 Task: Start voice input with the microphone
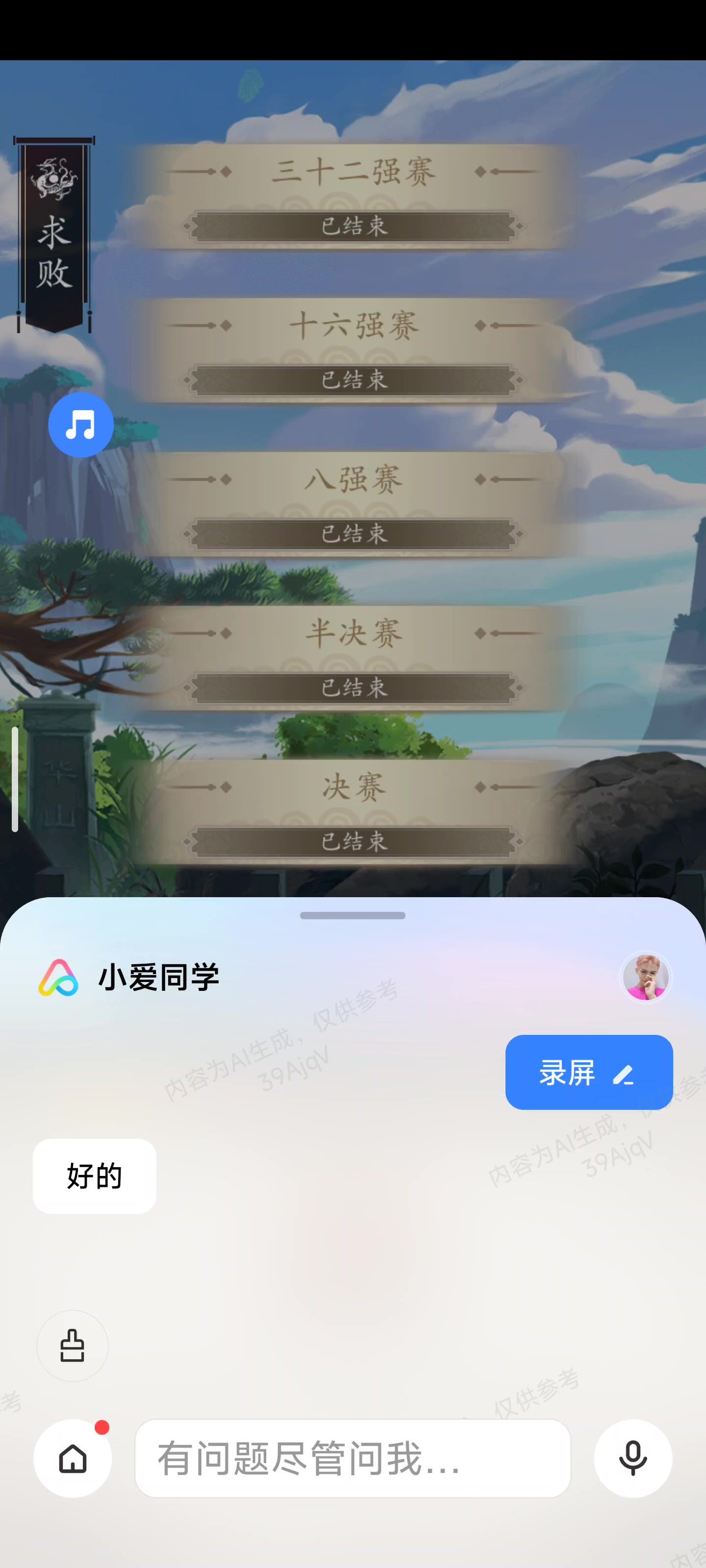[x=632, y=1458]
